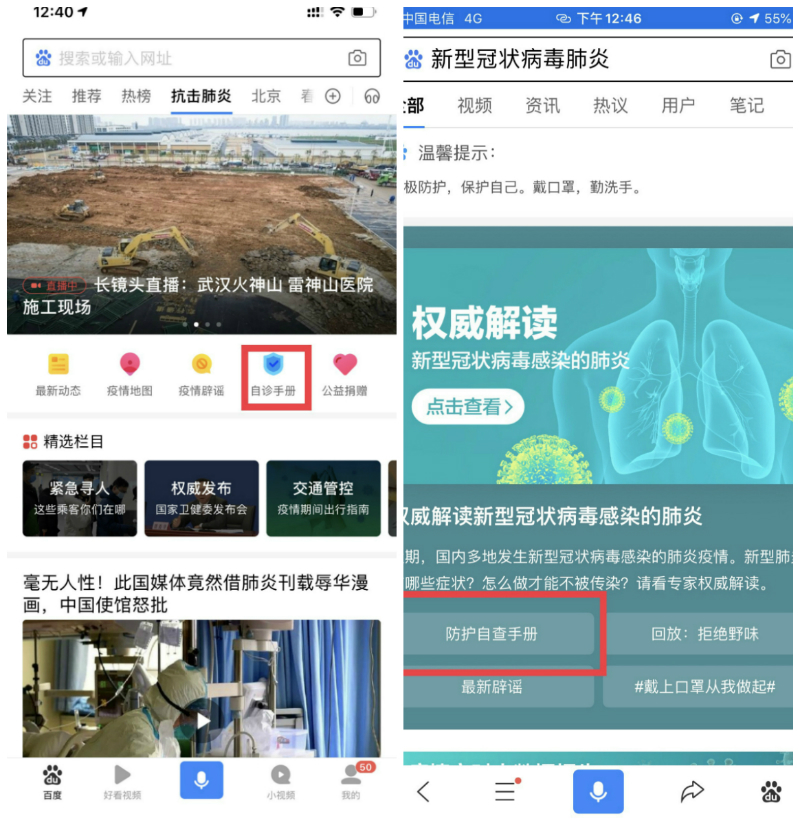This screenshot has height=825, width=800.
Task: Open the 搜索或输入网址 search box
Action: (x=190, y=58)
